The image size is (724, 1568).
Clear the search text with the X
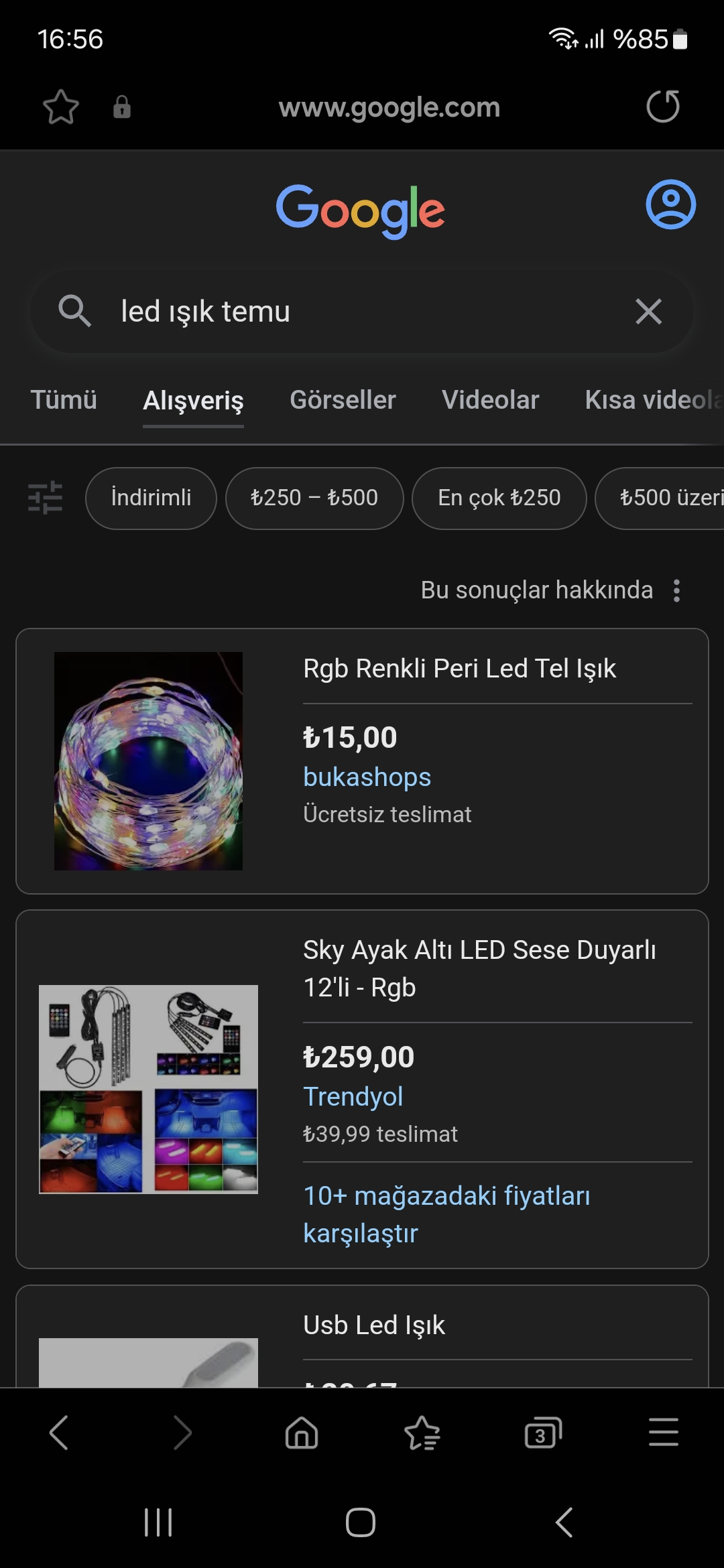pos(648,312)
